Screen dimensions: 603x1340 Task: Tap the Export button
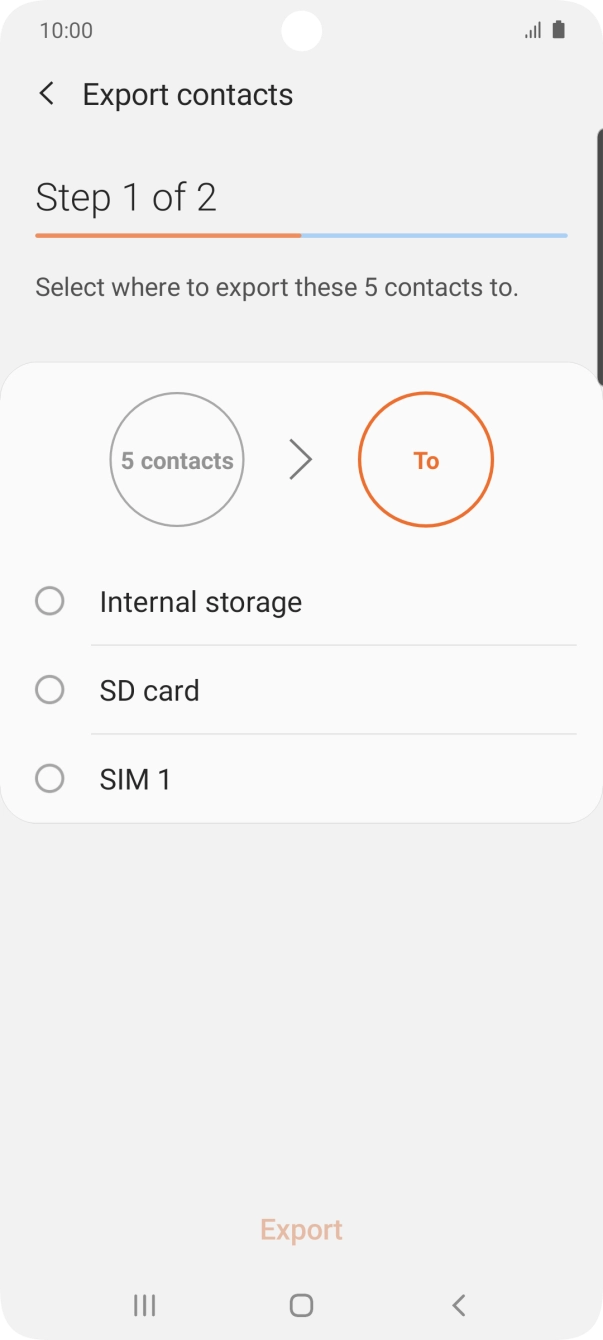click(301, 1230)
